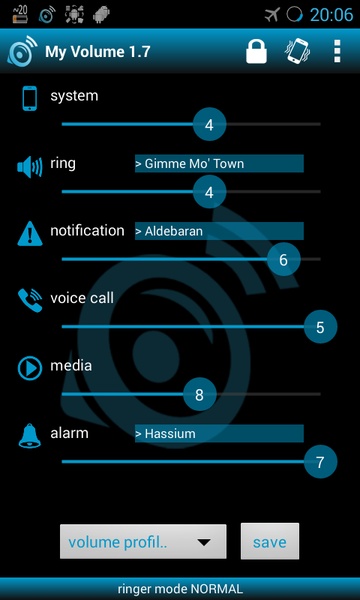The height and width of the screenshot is (600, 360).
Task: Open the overflow menu
Action: click(337, 51)
